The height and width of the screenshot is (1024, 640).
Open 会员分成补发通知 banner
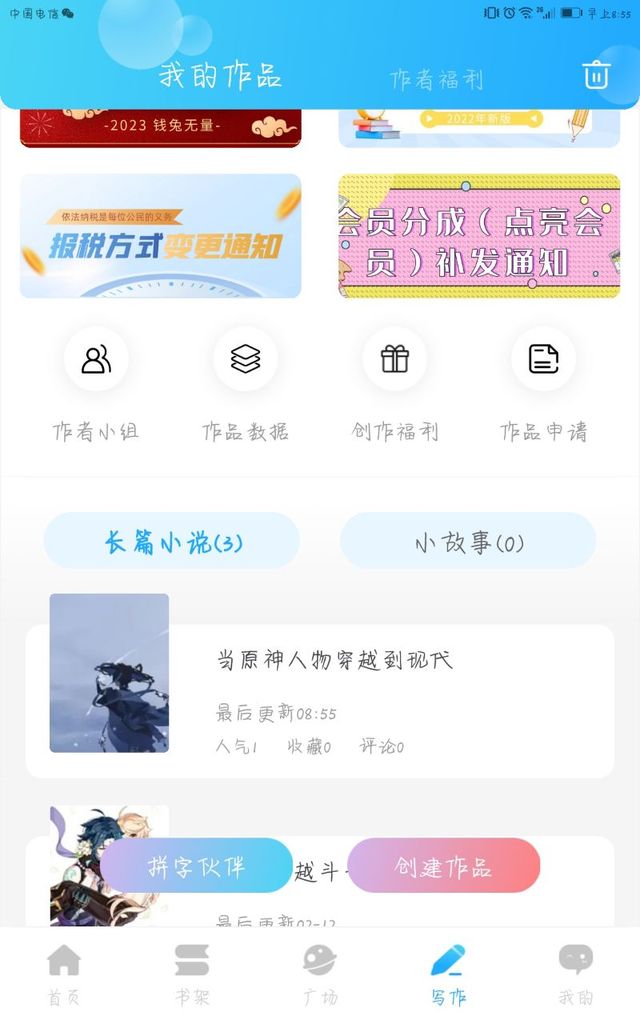tap(479, 236)
